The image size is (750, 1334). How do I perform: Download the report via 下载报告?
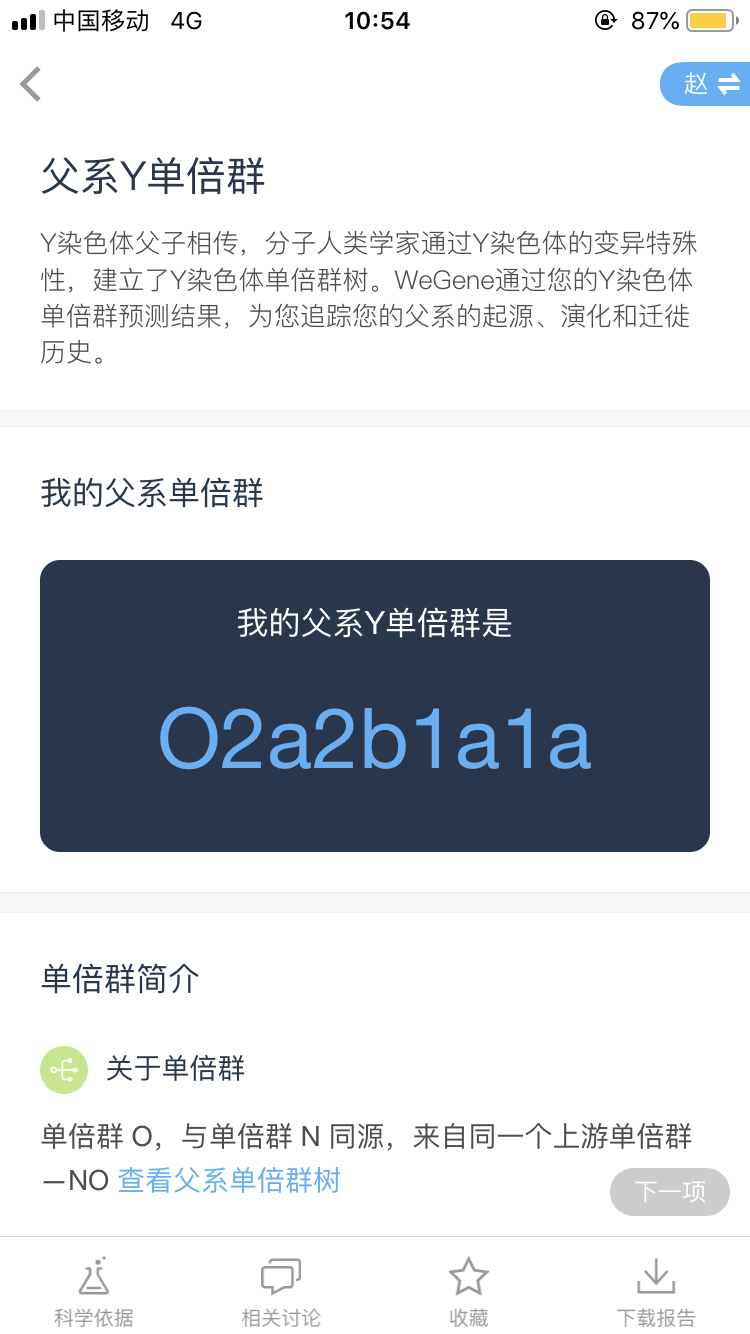pos(656,1292)
